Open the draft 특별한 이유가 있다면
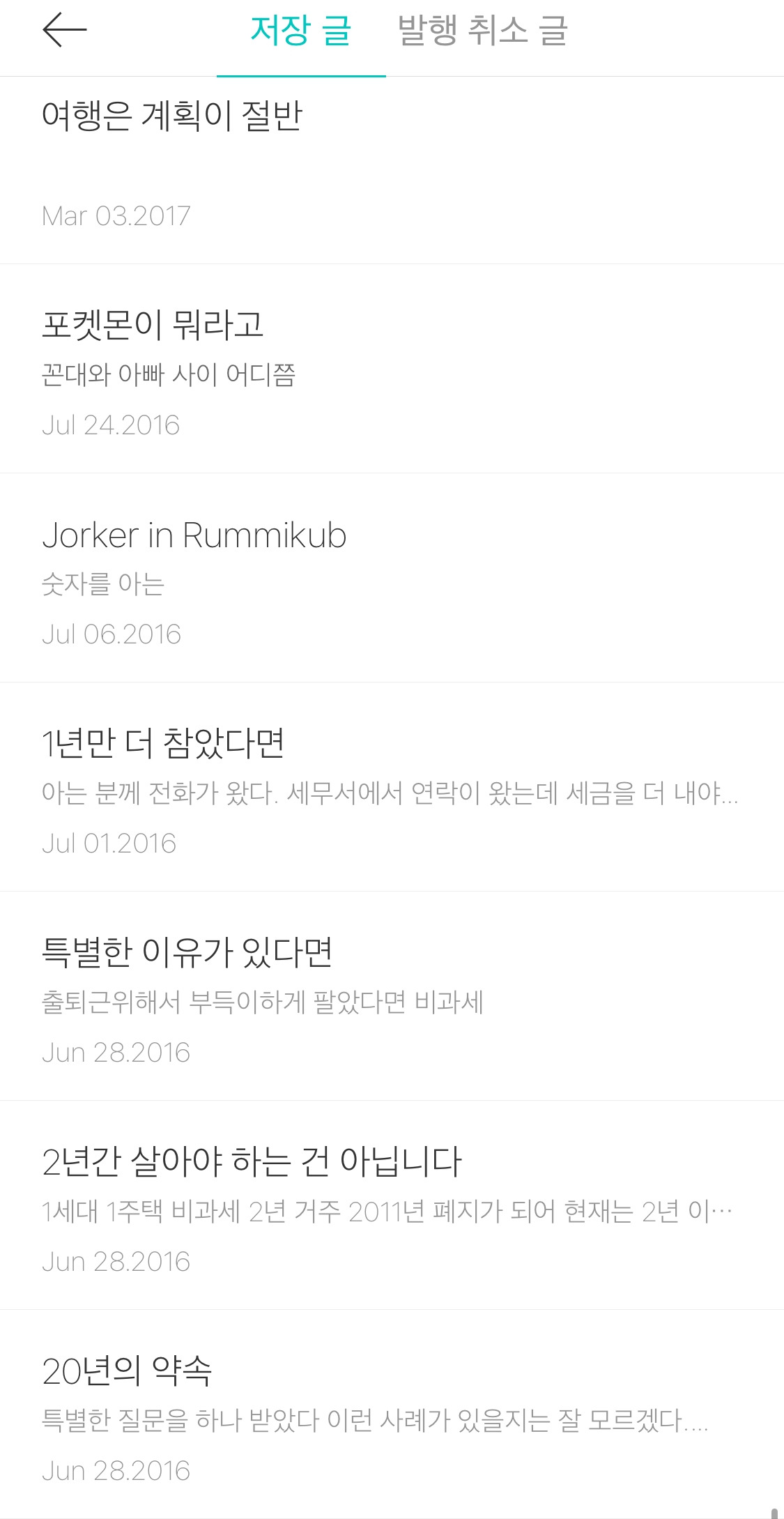 point(187,952)
